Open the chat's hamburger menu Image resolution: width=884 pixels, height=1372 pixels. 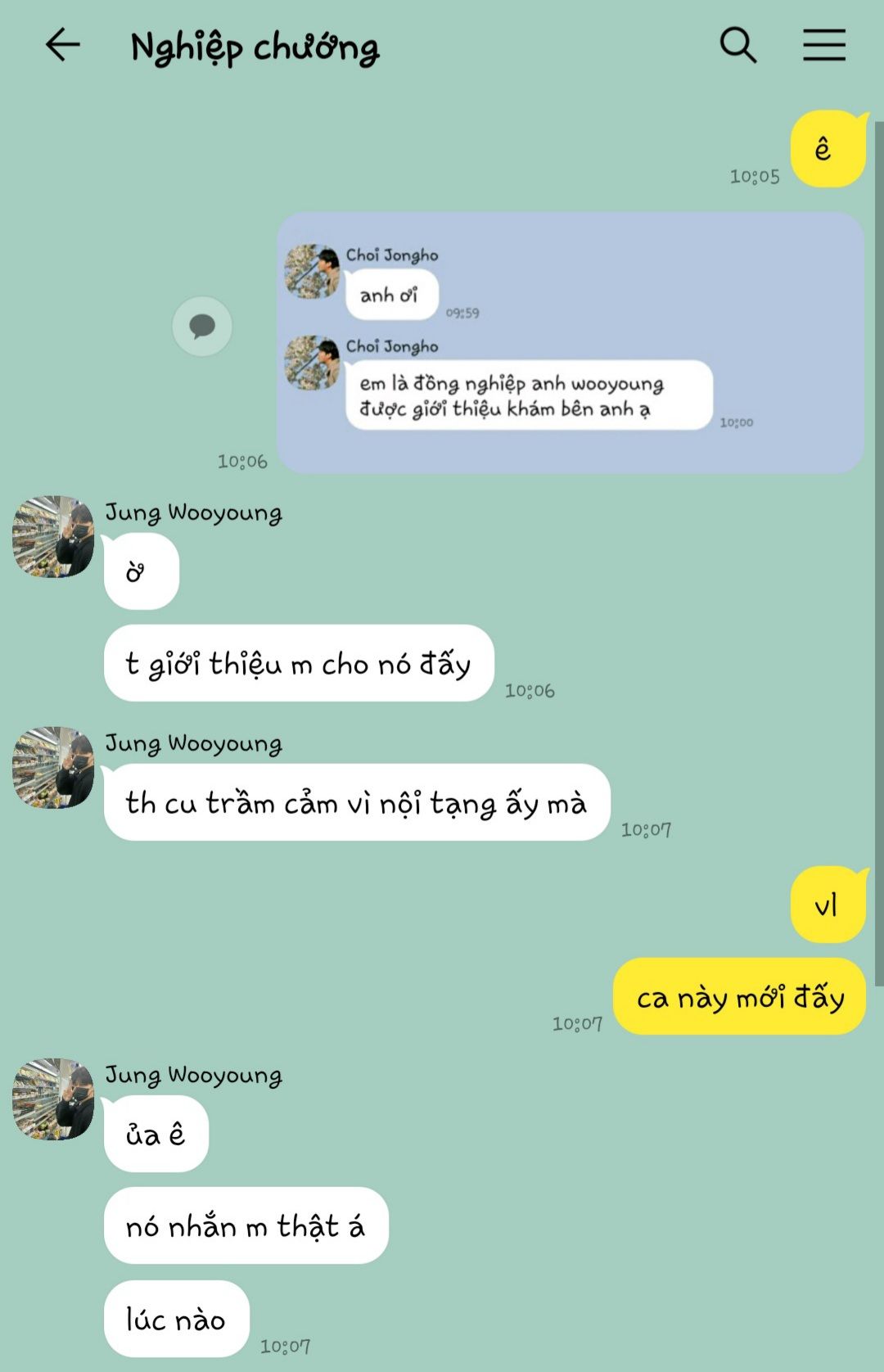[823, 45]
